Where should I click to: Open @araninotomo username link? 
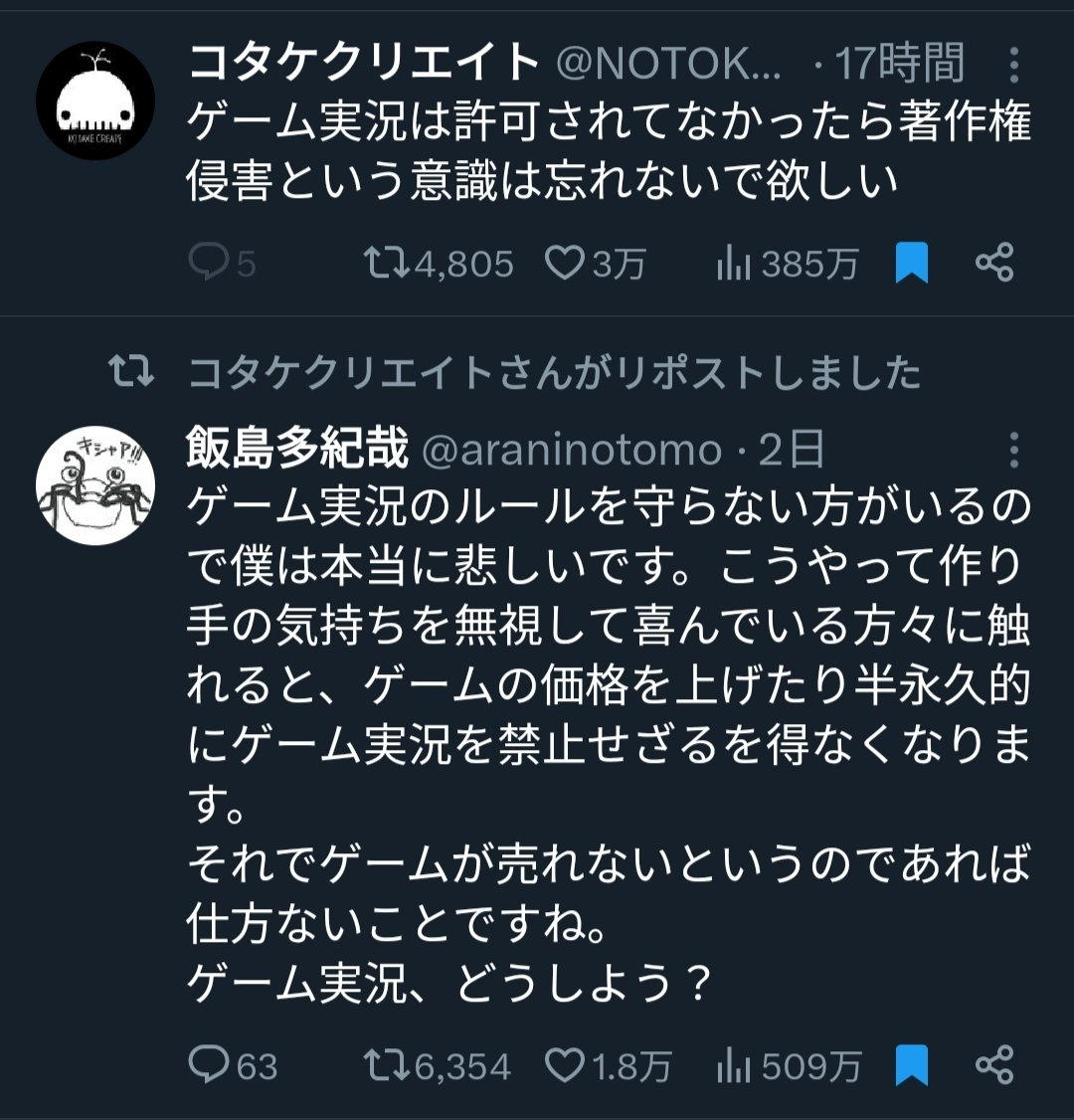(573, 451)
